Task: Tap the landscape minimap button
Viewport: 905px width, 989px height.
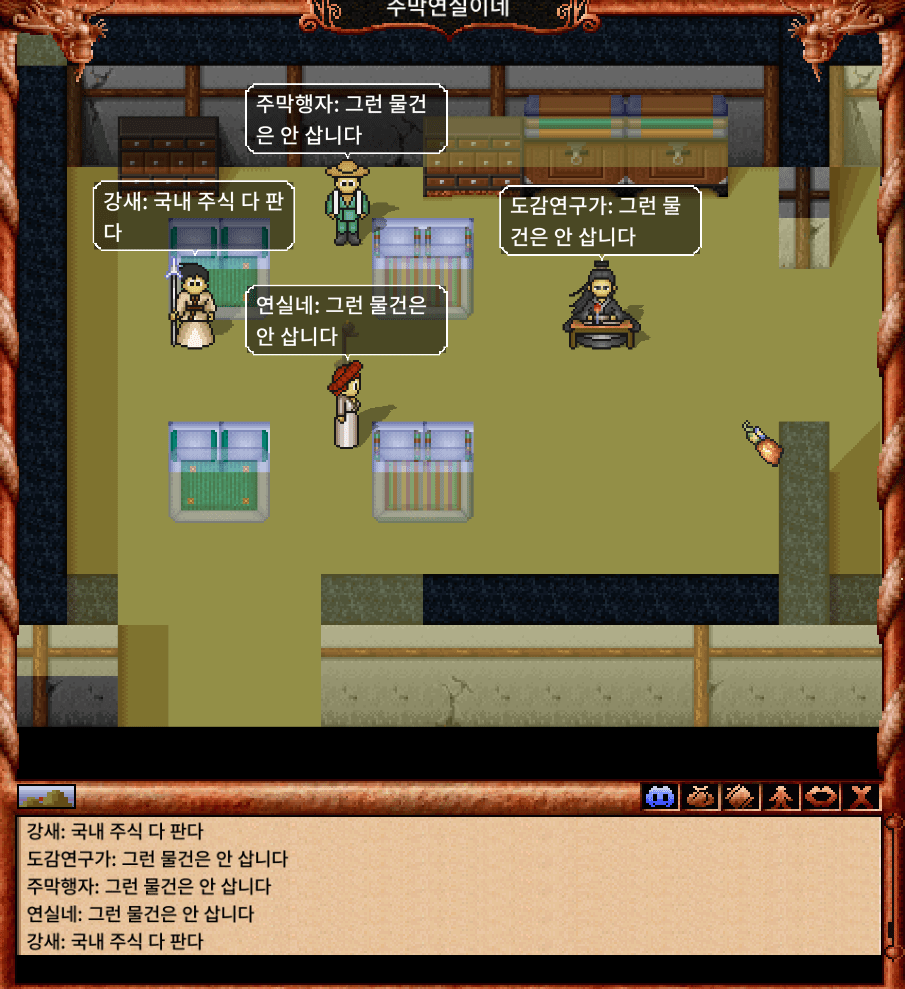Action: click(x=46, y=797)
